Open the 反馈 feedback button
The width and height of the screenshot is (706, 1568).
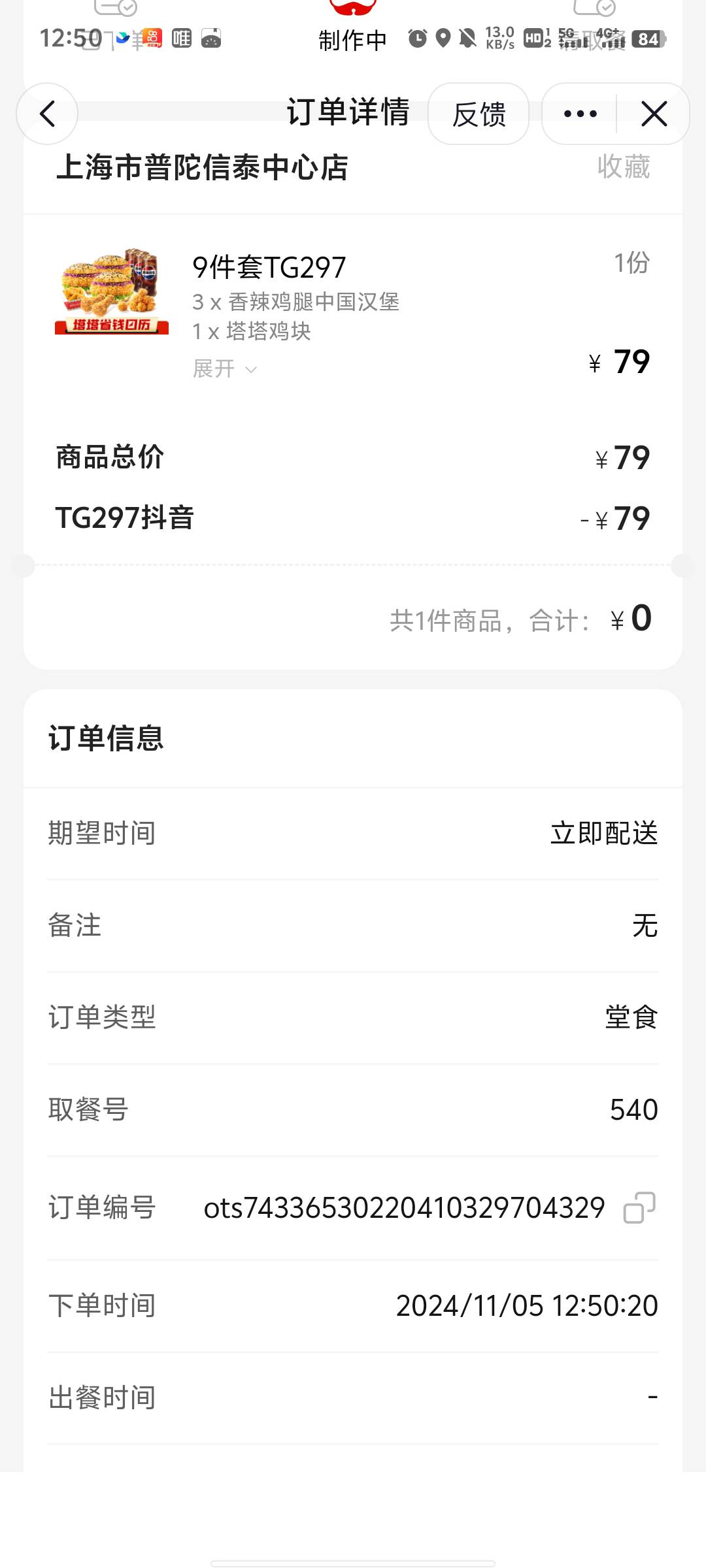479,114
